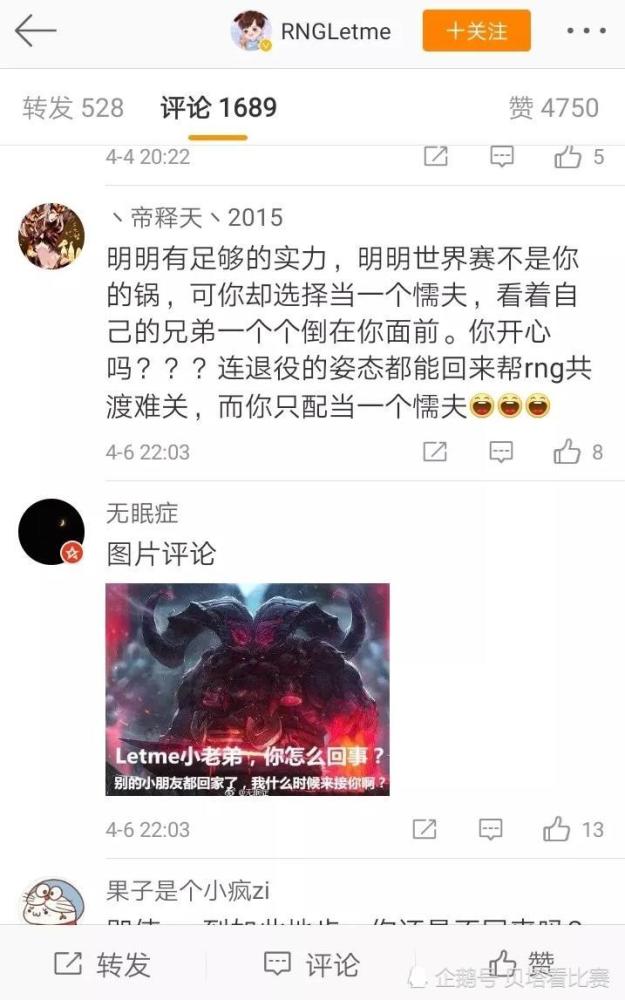Like 无眠症's picture comment
This screenshot has width=625, height=1000.
click(x=573, y=829)
